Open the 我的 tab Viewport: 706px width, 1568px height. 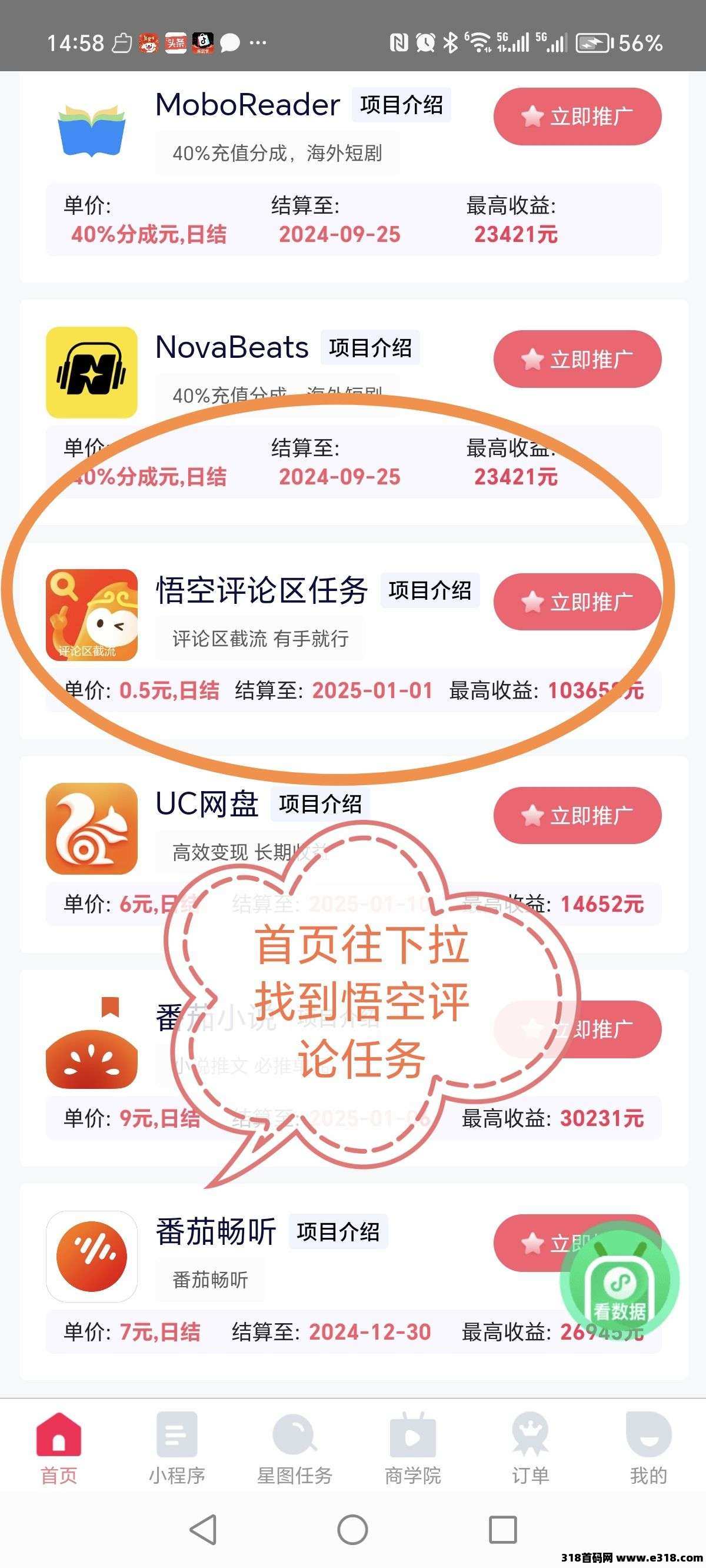648,1449
